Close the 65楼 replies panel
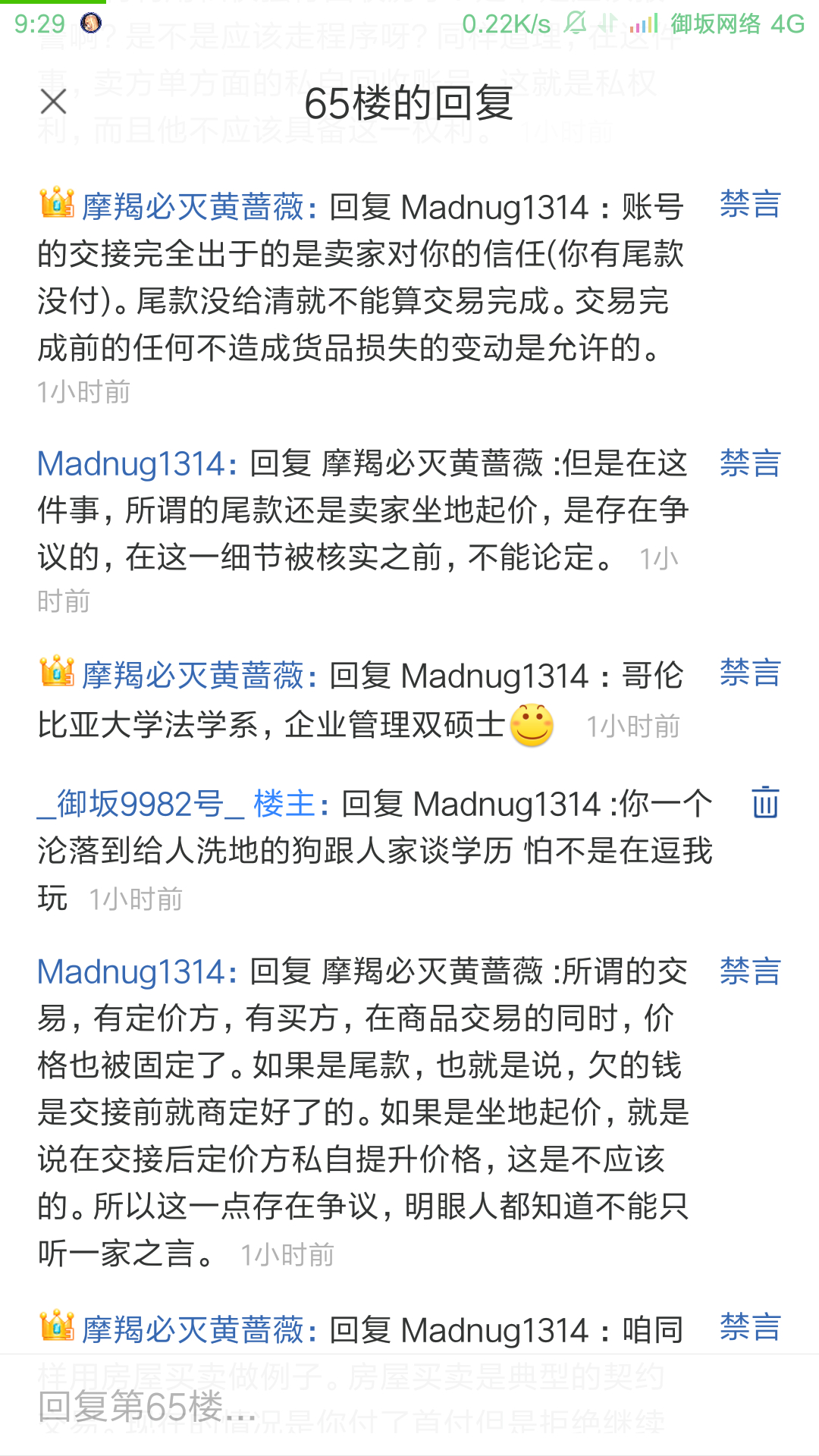819x1456 pixels. pyautogui.click(x=53, y=102)
